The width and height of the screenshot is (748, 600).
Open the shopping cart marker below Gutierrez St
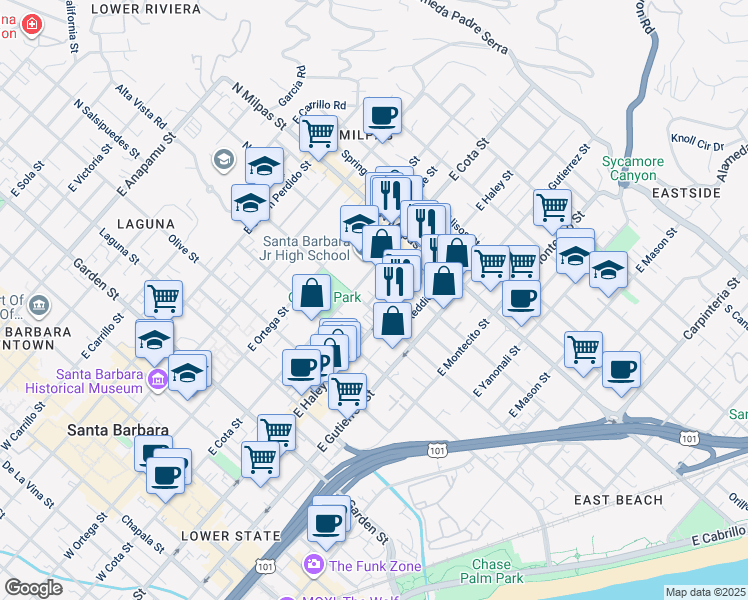point(552,207)
